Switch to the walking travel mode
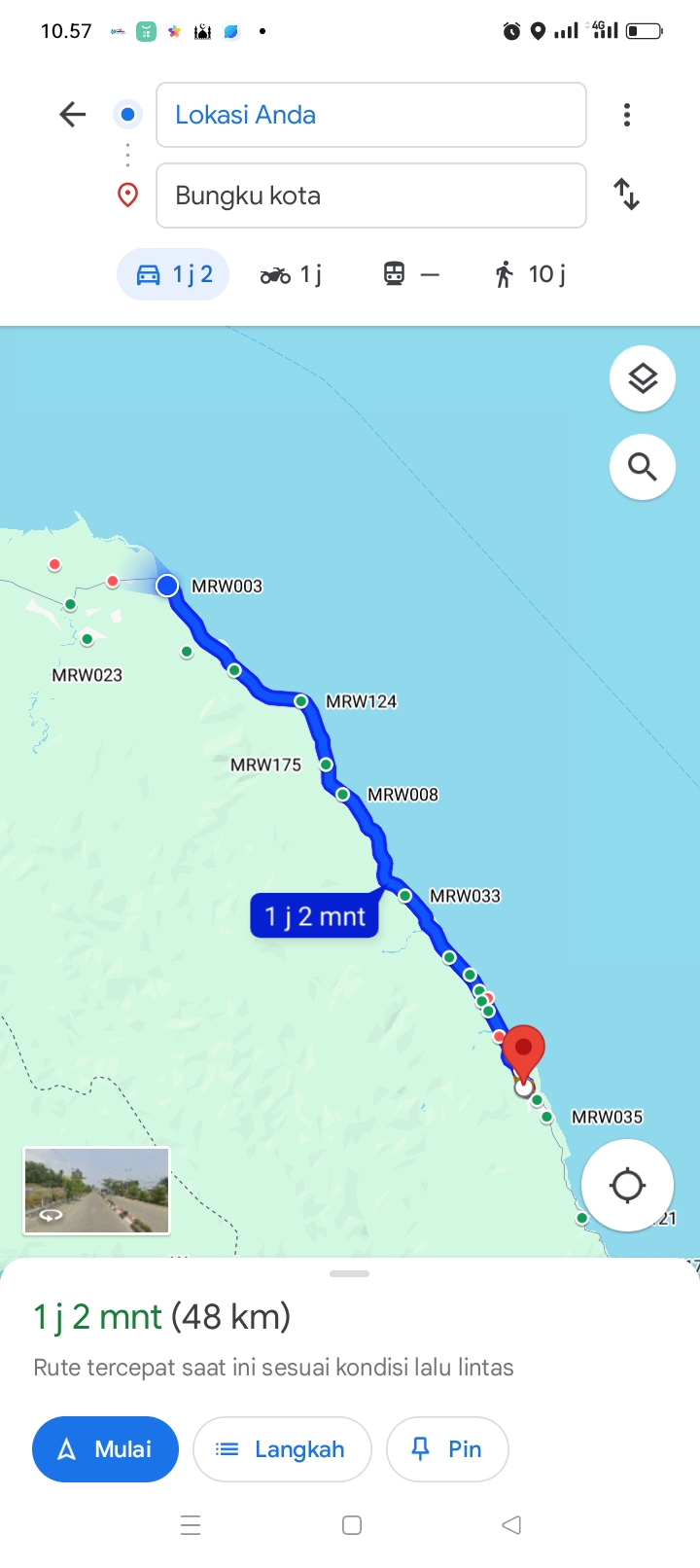This screenshot has height=1568, width=700. (x=530, y=275)
